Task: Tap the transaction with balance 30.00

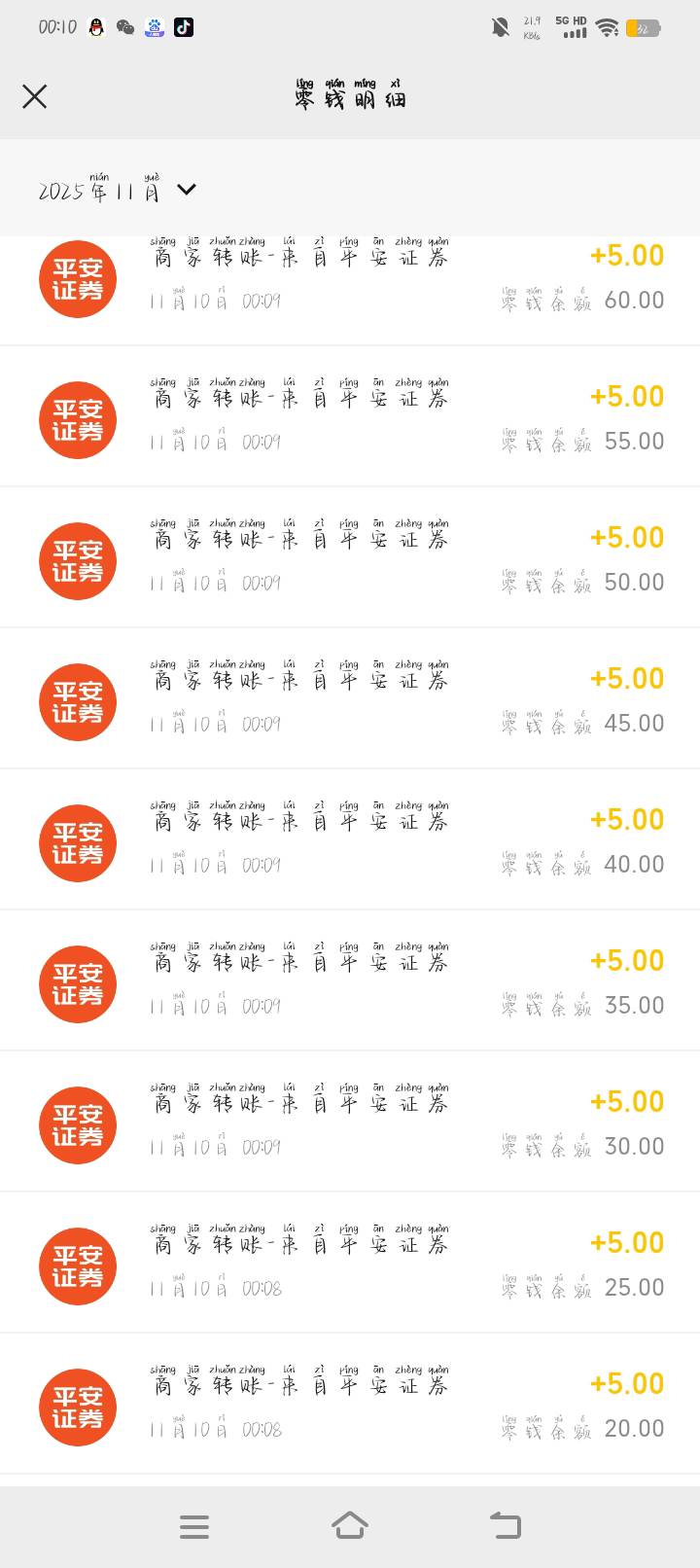Action: 350,1123
